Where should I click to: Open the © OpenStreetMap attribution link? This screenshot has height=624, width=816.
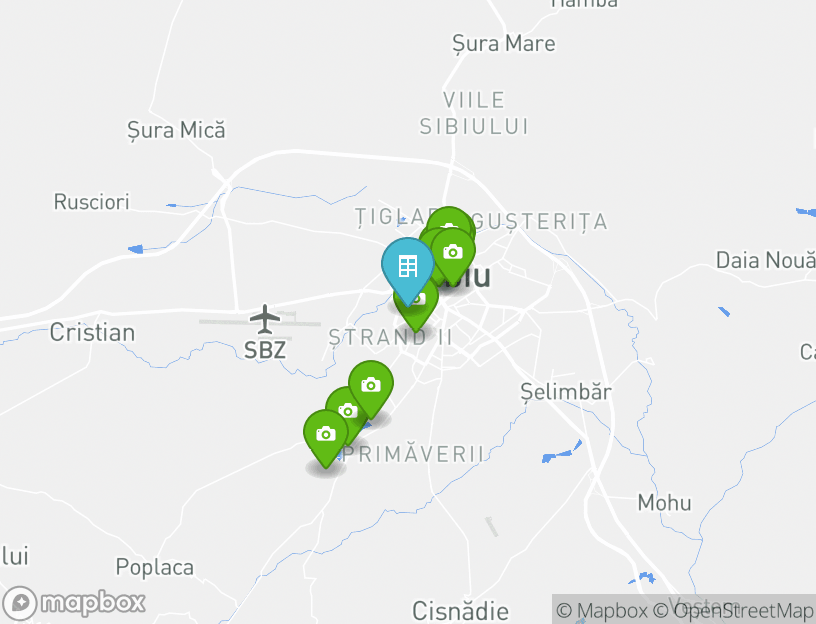[x=732, y=610]
